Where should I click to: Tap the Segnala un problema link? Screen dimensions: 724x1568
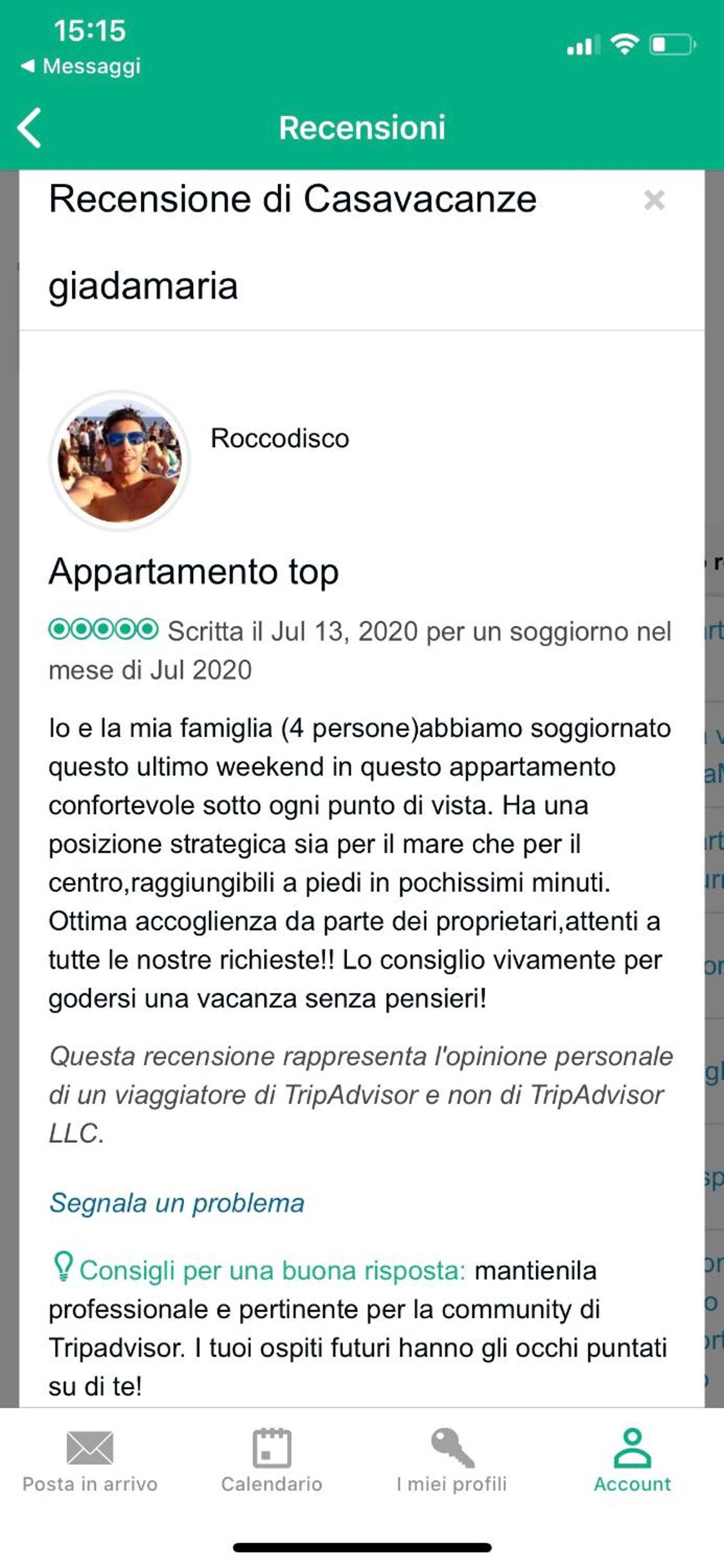[x=176, y=1203]
